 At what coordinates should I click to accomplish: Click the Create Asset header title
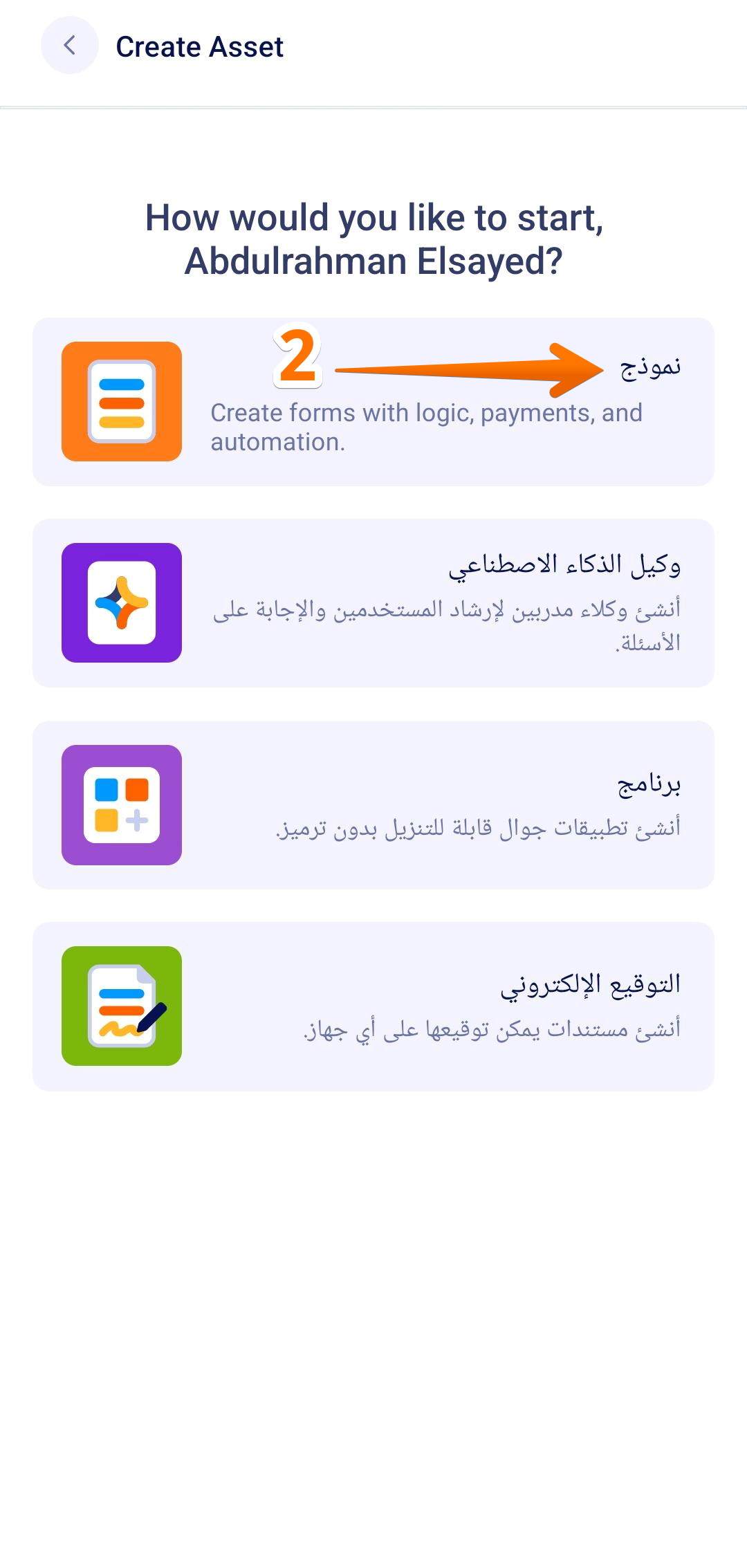point(200,46)
